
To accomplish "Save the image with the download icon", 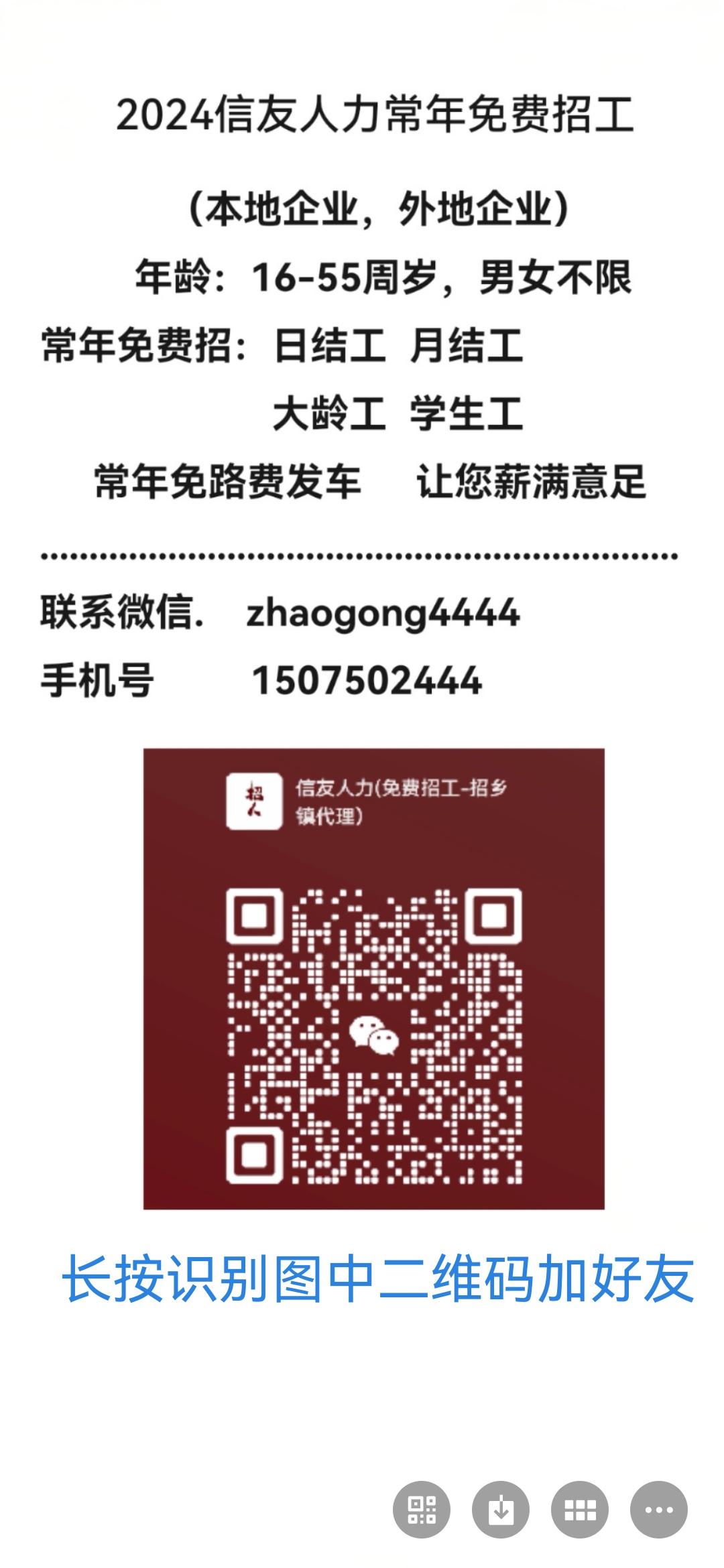I will 501,1510.
